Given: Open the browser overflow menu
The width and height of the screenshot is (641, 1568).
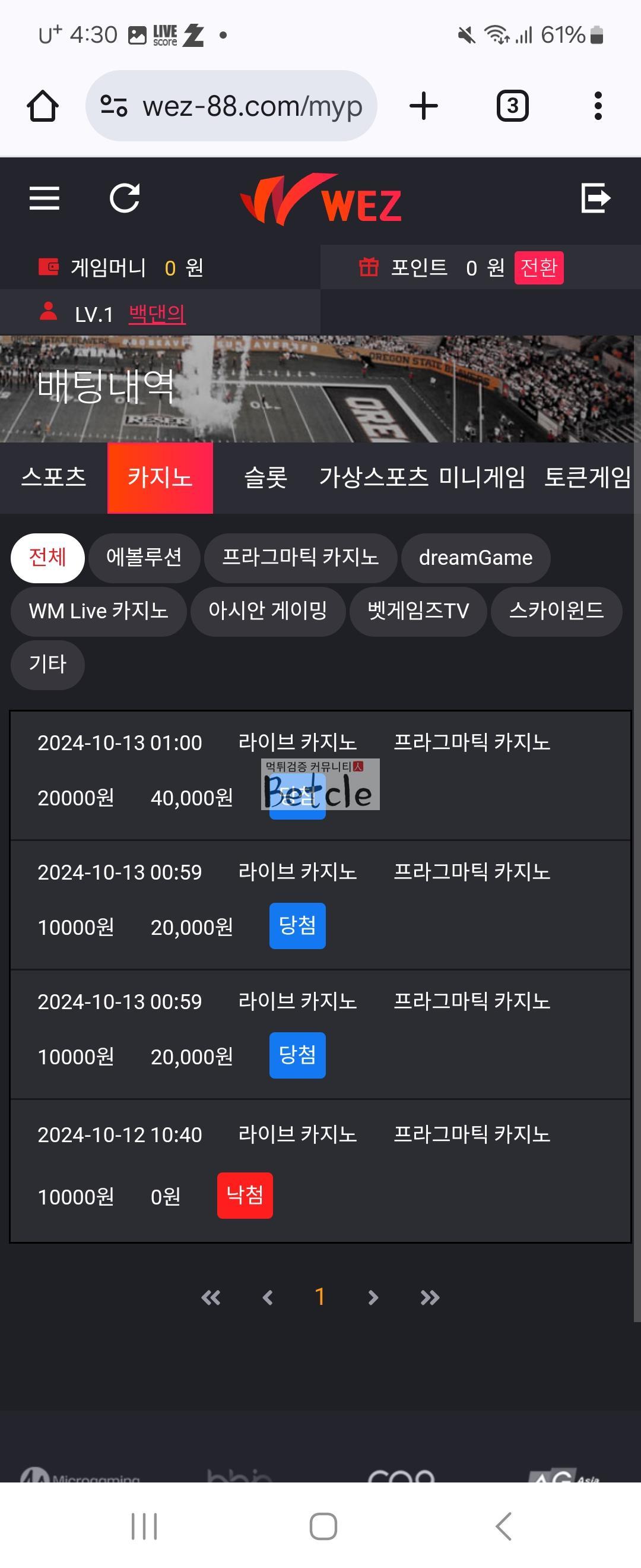Looking at the screenshot, I should tap(598, 106).
